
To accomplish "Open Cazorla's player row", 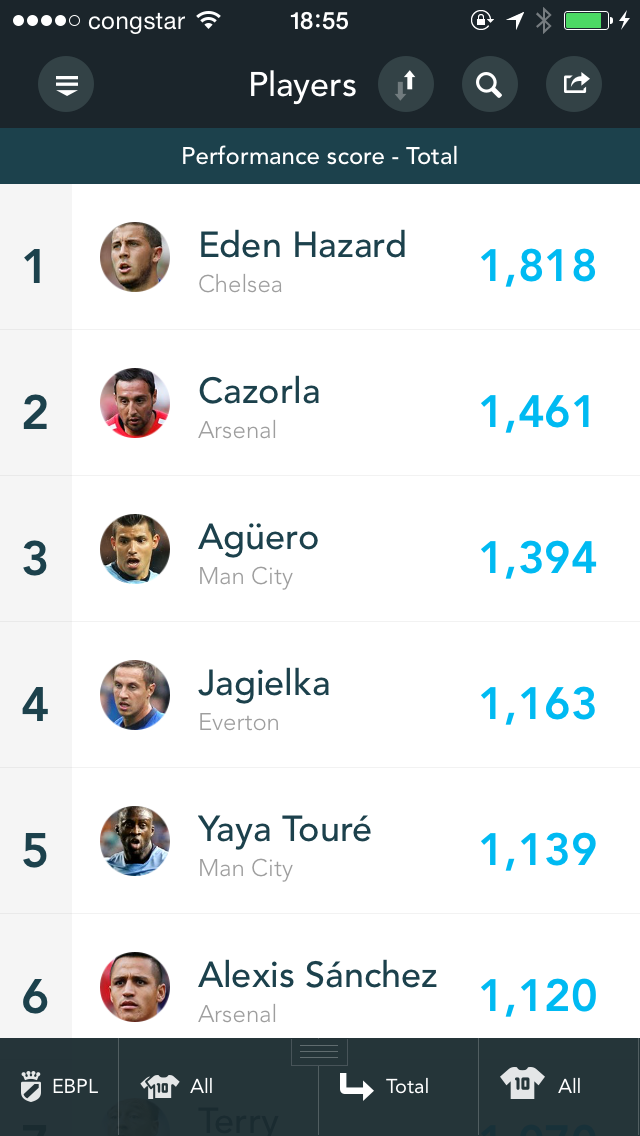I will [x=320, y=403].
